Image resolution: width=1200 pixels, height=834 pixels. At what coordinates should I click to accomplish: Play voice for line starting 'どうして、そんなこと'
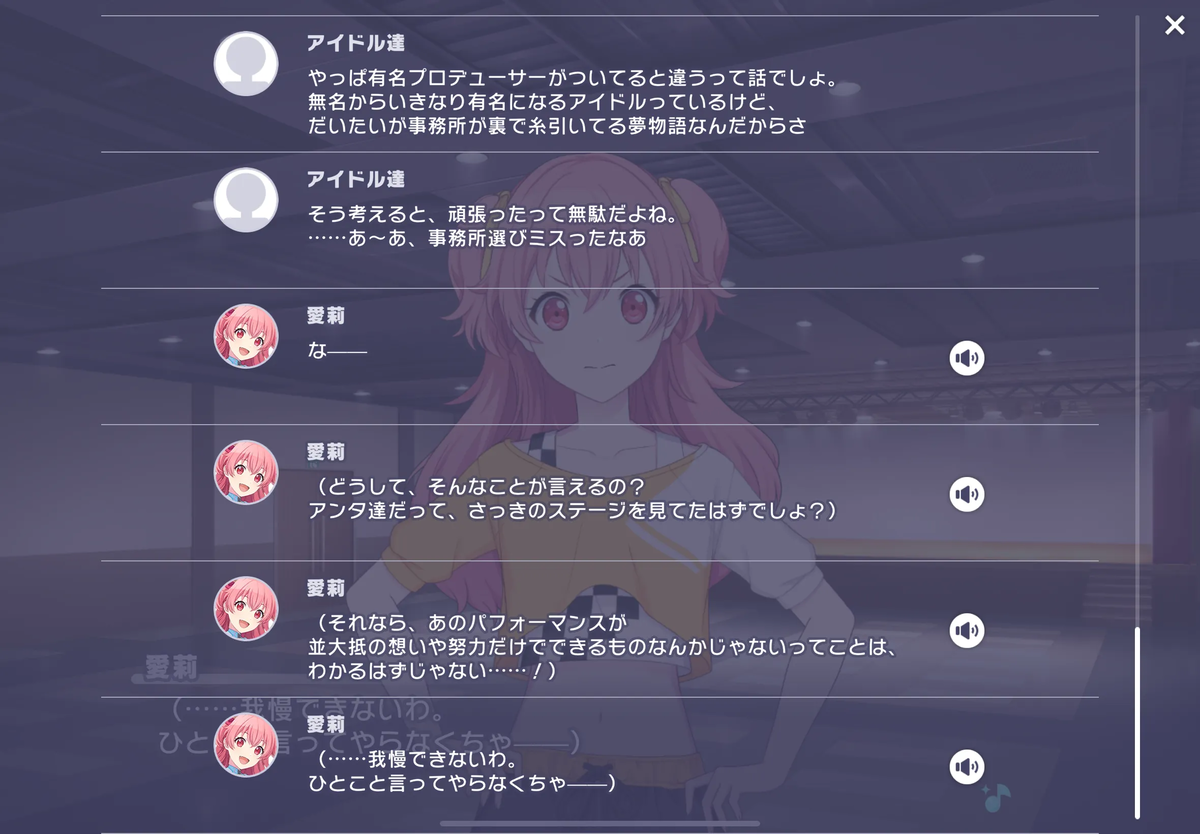pos(966,494)
